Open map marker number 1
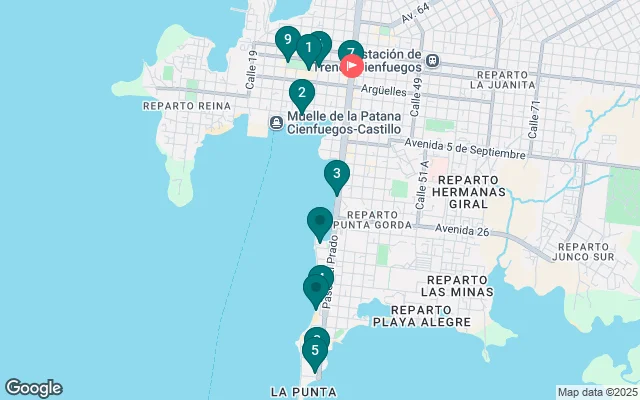Viewport: 640px width, 400px height. click(309, 47)
